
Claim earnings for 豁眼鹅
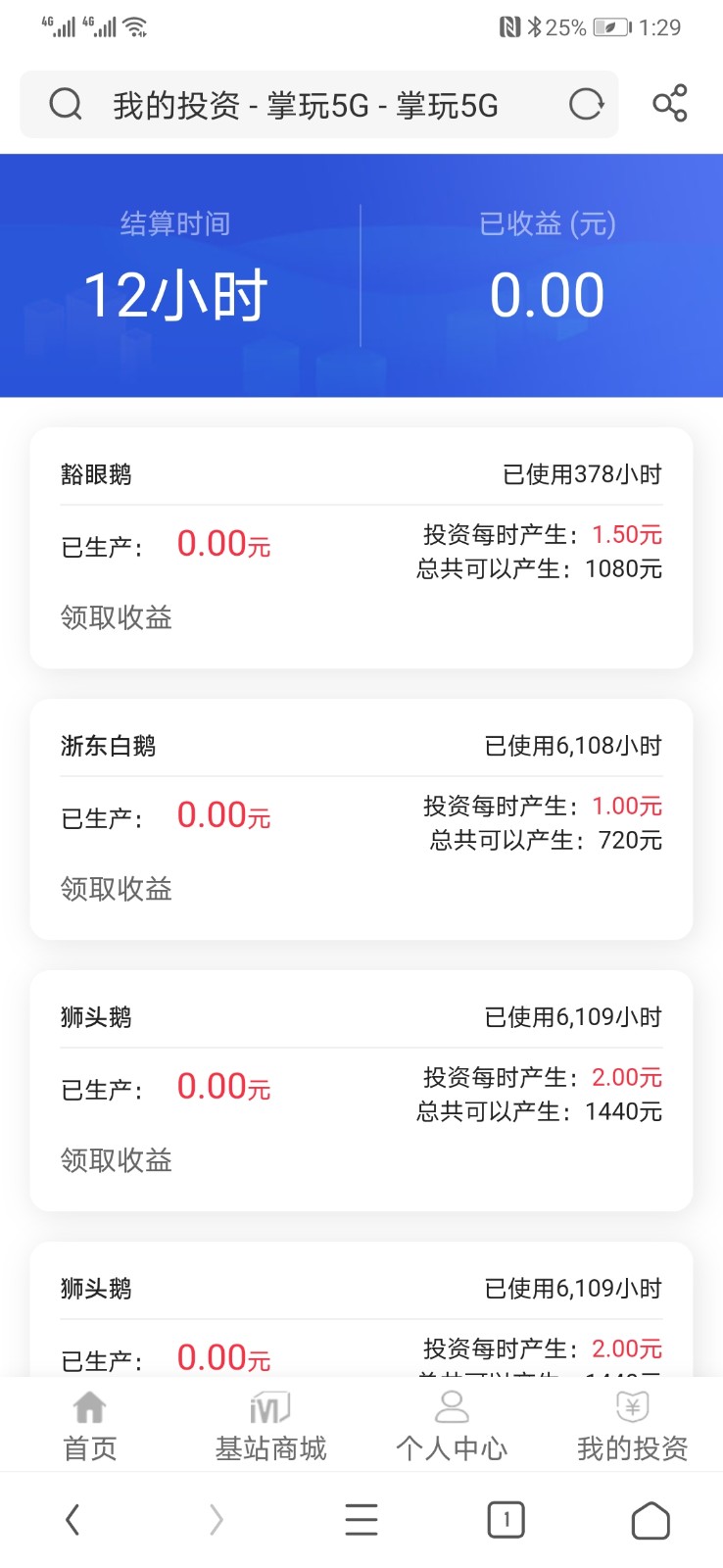pos(117,617)
